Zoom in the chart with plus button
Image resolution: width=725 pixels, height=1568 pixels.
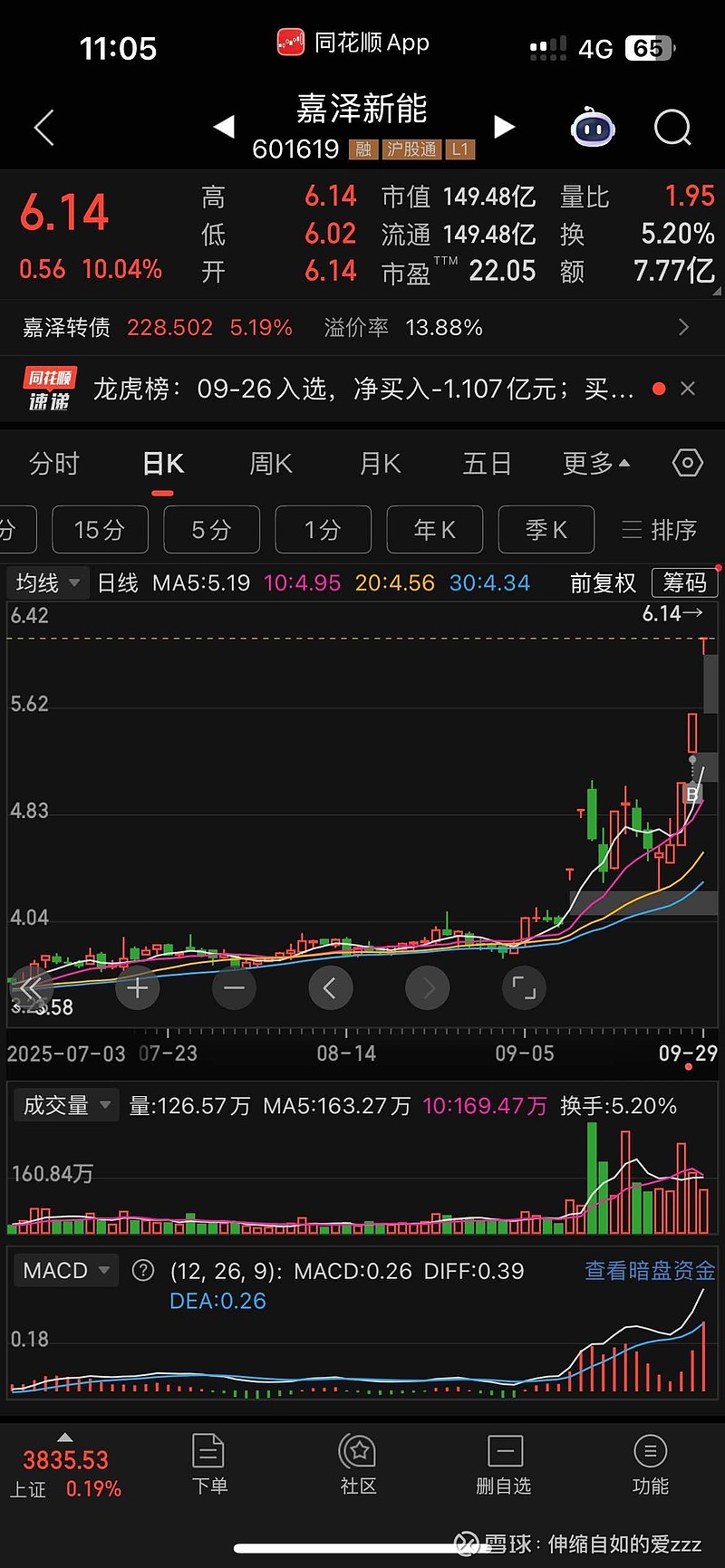tap(138, 987)
